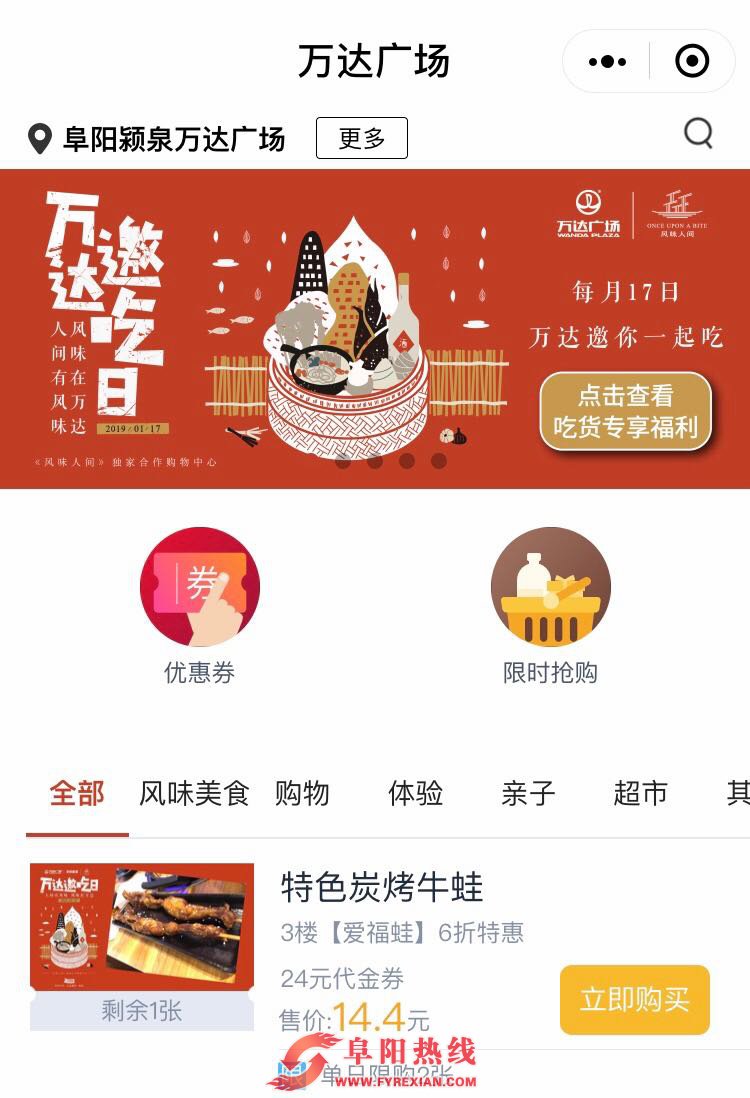
Task: Open the 万达邀吃日 promotion banner
Action: pos(375,329)
